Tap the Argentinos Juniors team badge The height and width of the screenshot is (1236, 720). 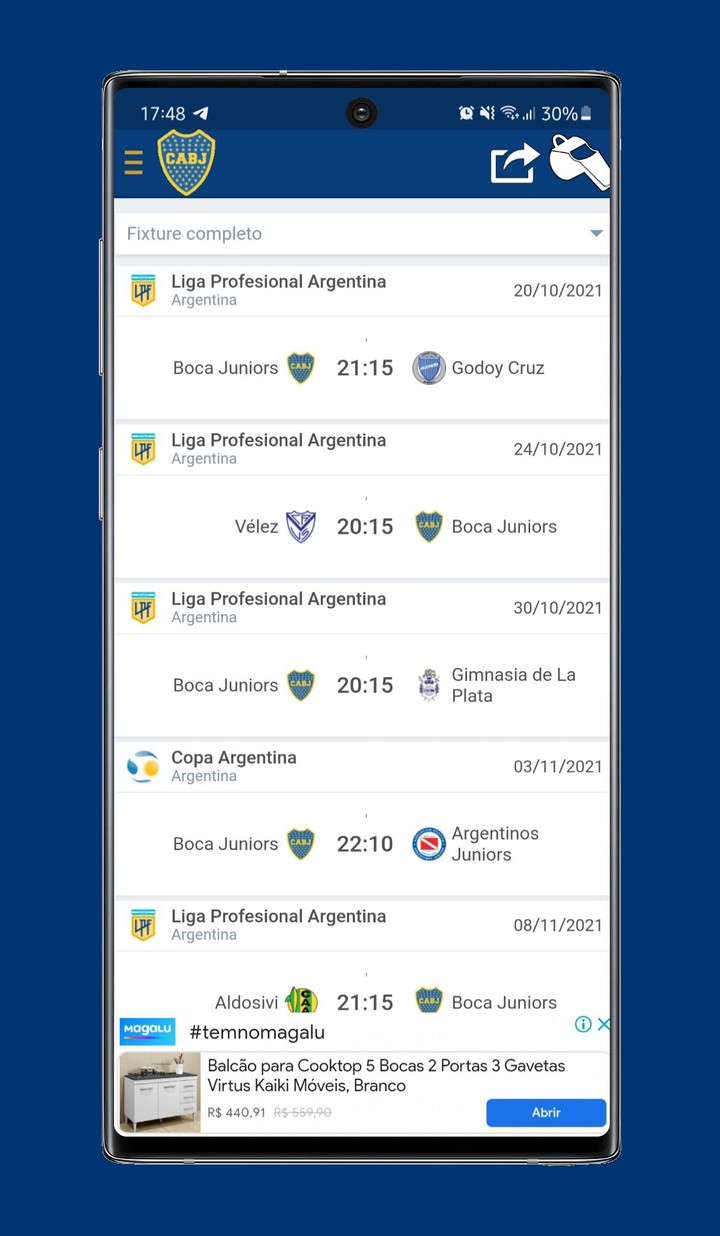tap(428, 843)
